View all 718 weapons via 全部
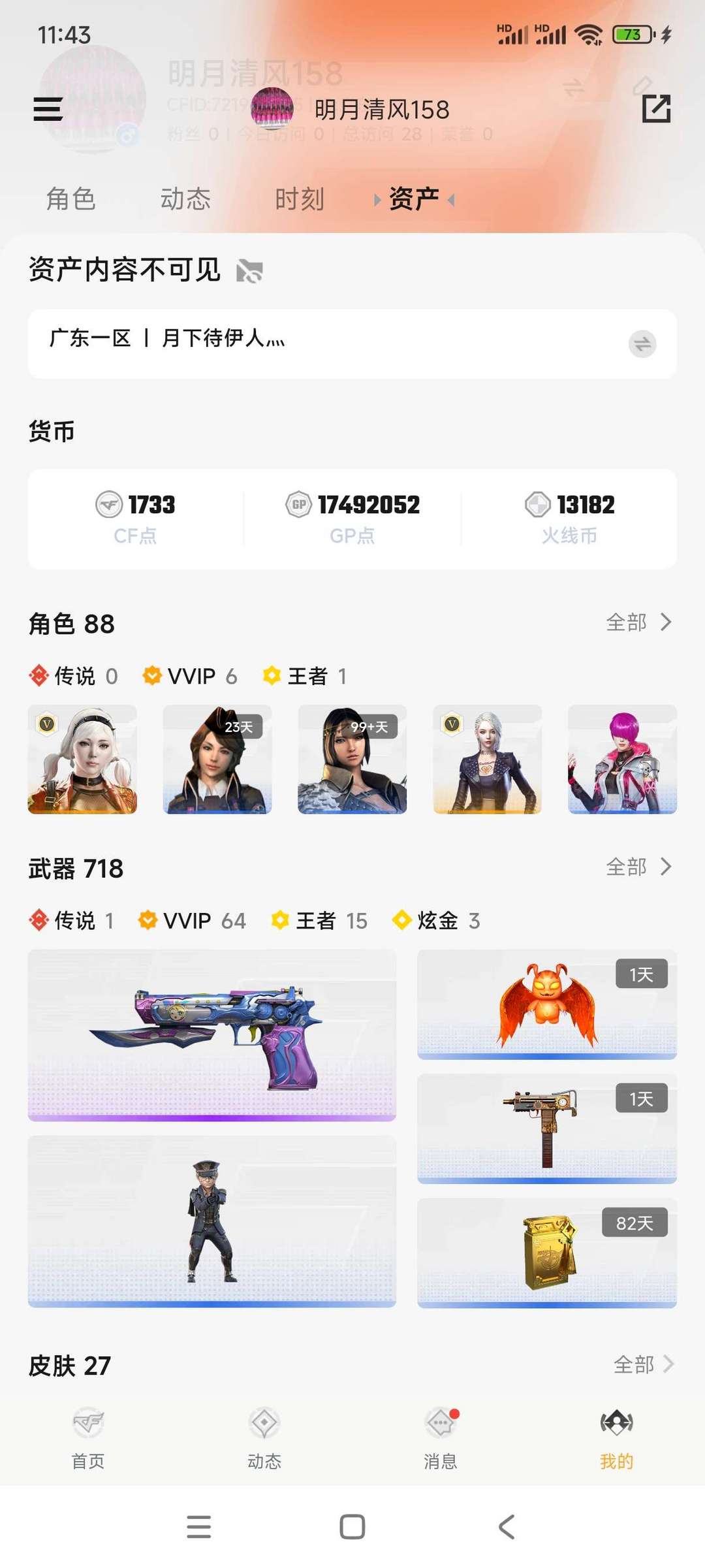The height and width of the screenshot is (1568, 705). [638, 867]
